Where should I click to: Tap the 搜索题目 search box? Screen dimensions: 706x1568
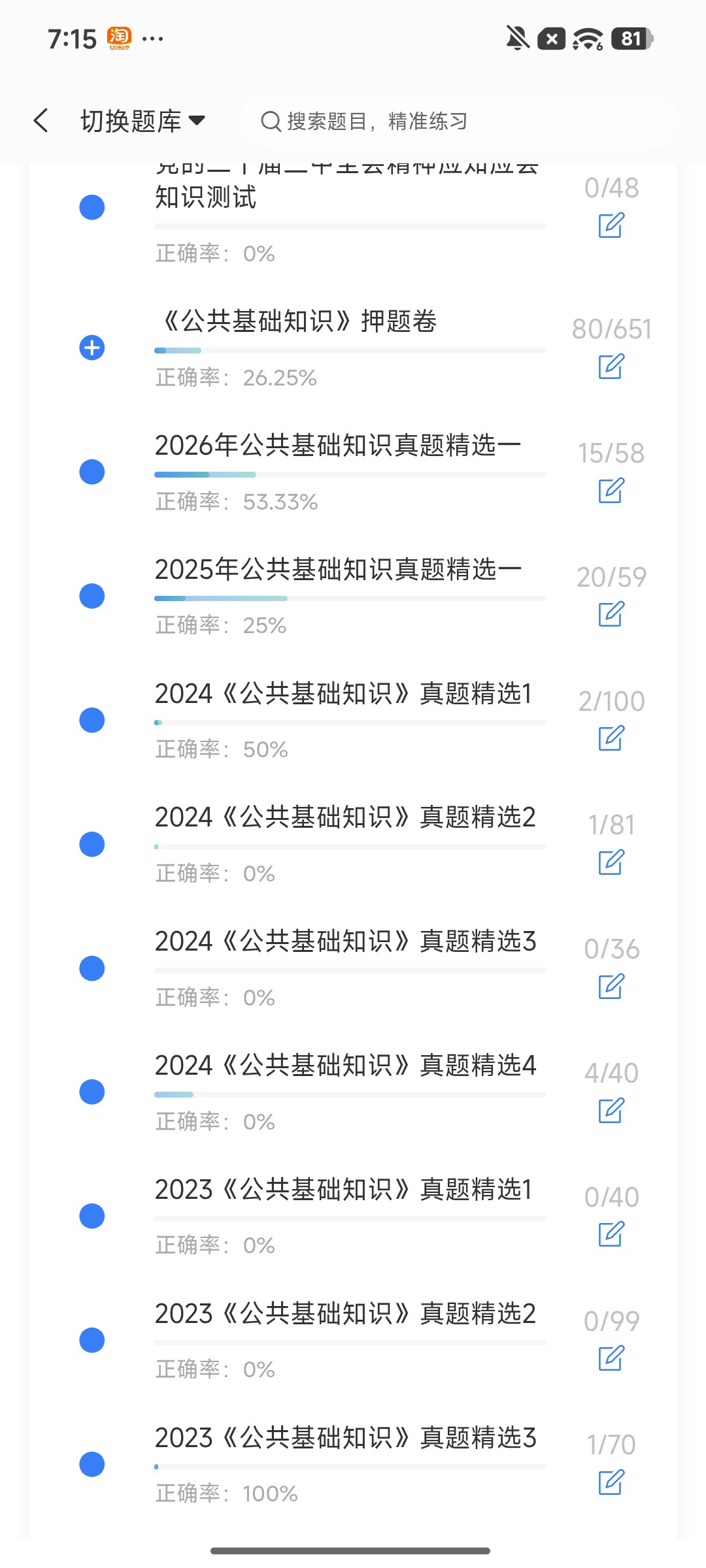coord(459,121)
